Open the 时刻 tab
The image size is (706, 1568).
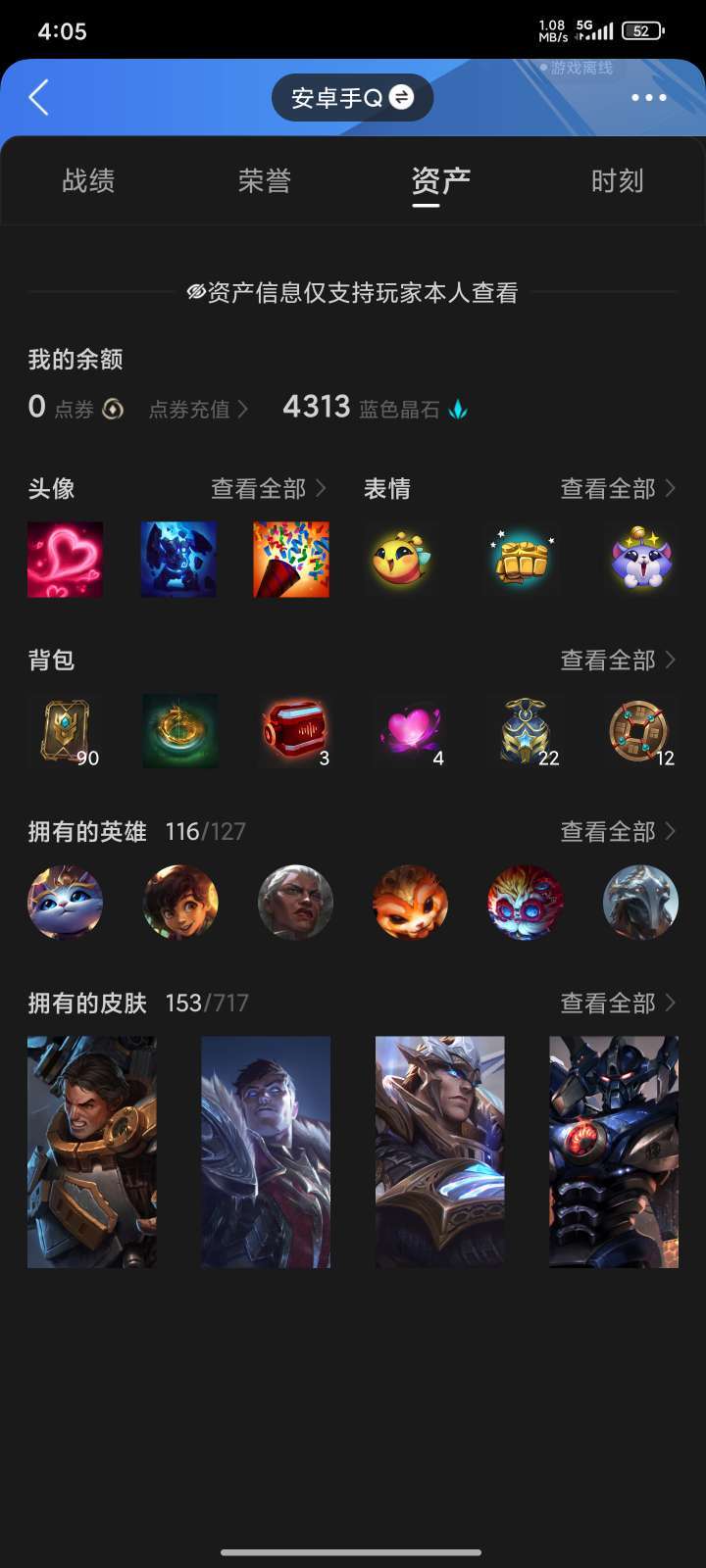(x=618, y=180)
